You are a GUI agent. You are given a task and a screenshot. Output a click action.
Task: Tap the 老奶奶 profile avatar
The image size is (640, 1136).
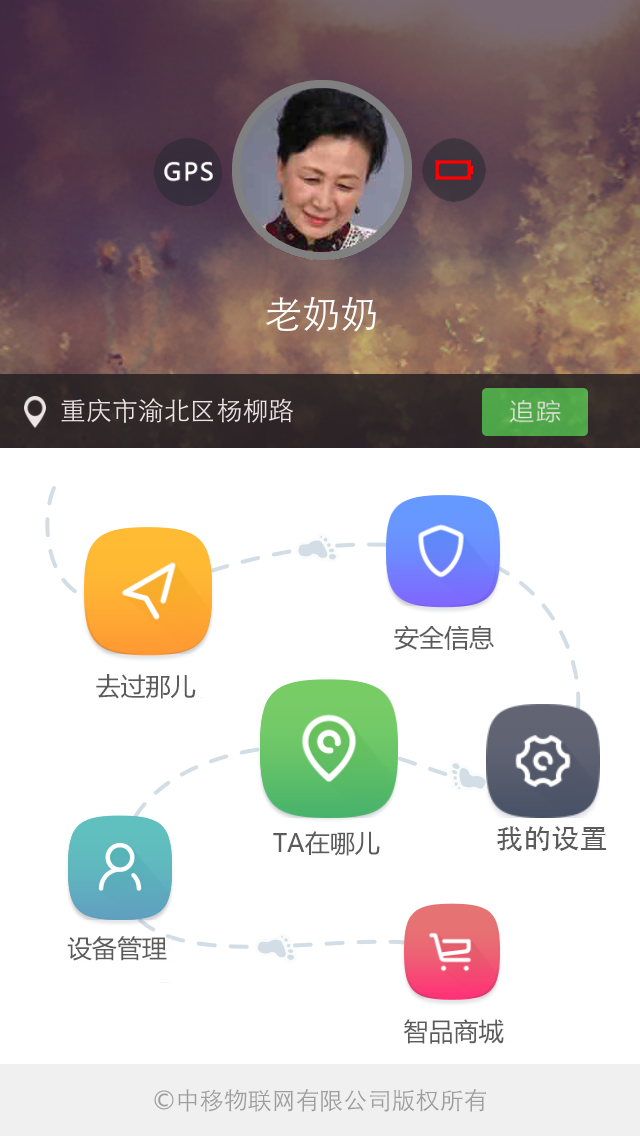click(321, 171)
